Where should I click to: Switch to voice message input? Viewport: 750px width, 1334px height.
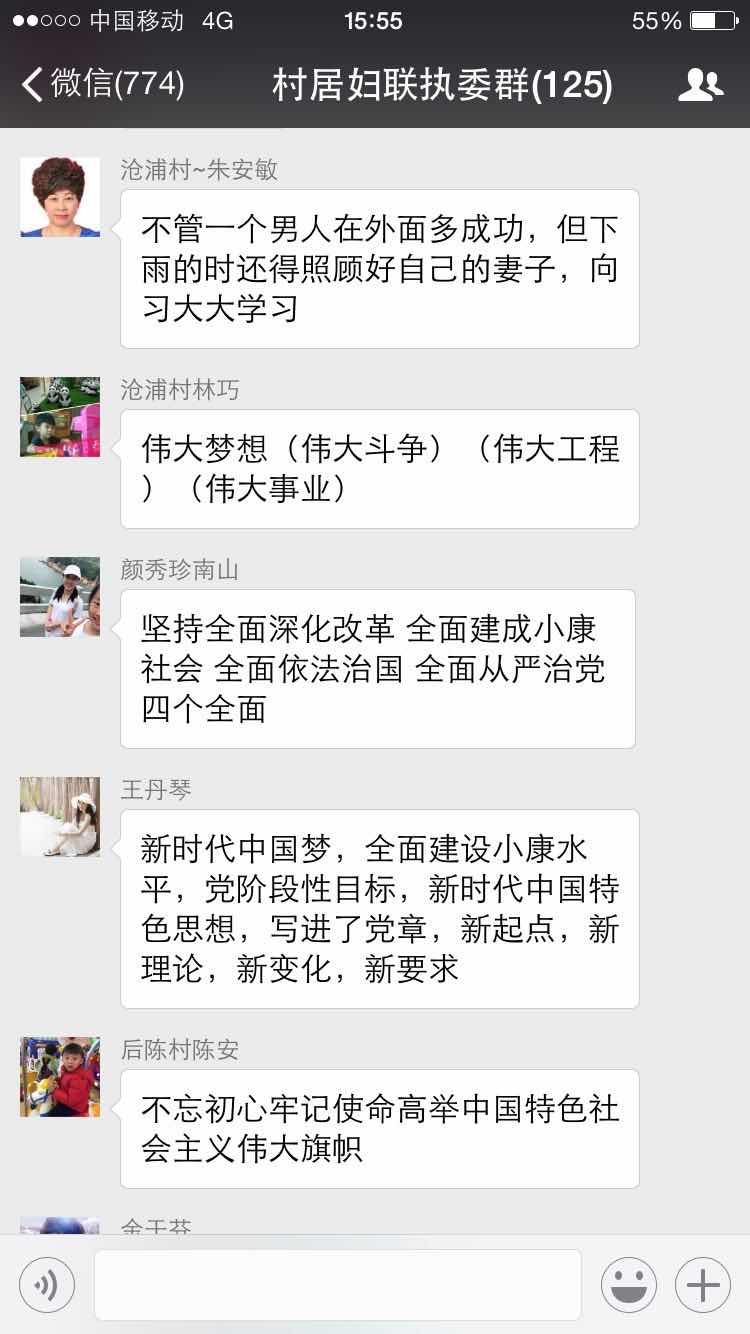coord(47,1285)
